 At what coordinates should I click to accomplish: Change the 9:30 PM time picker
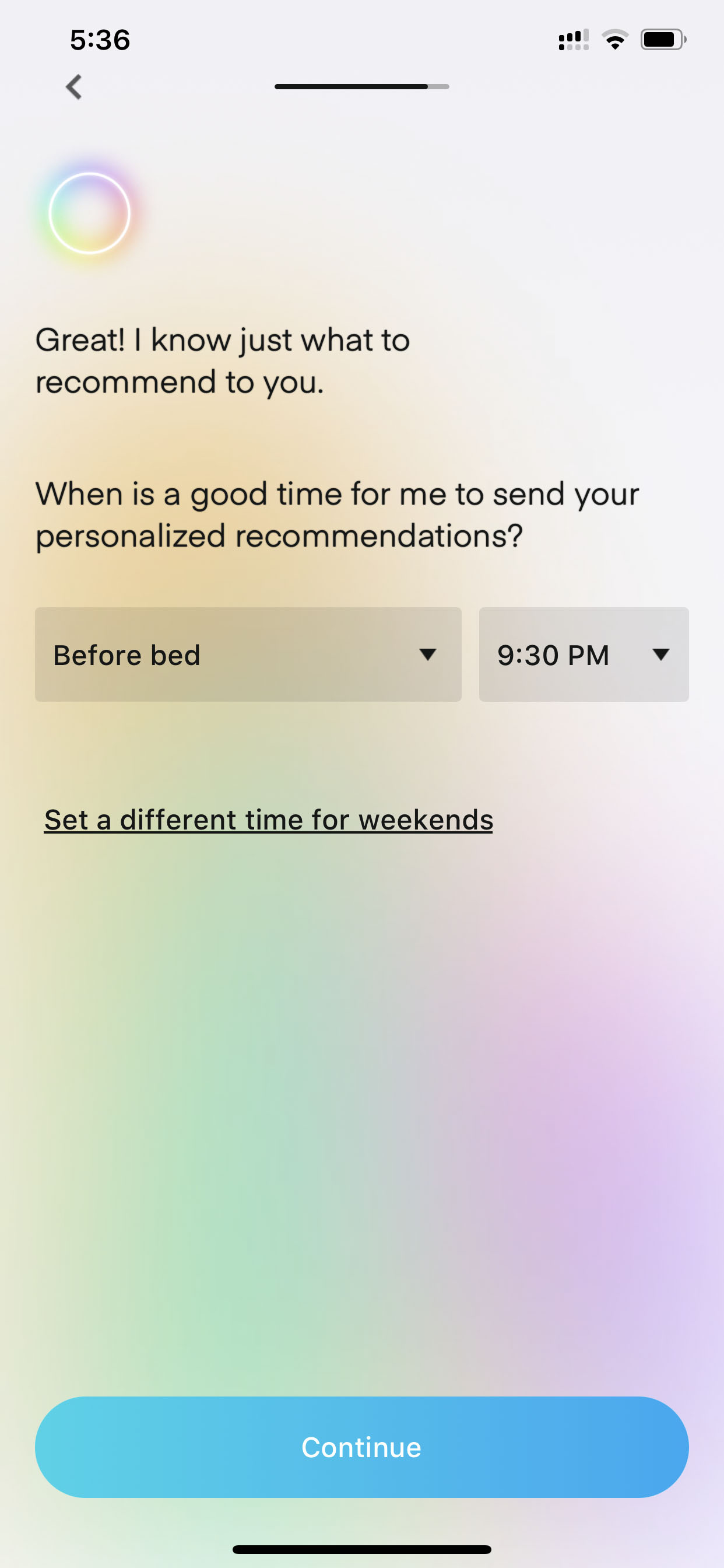pyautogui.click(x=584, y=654)
